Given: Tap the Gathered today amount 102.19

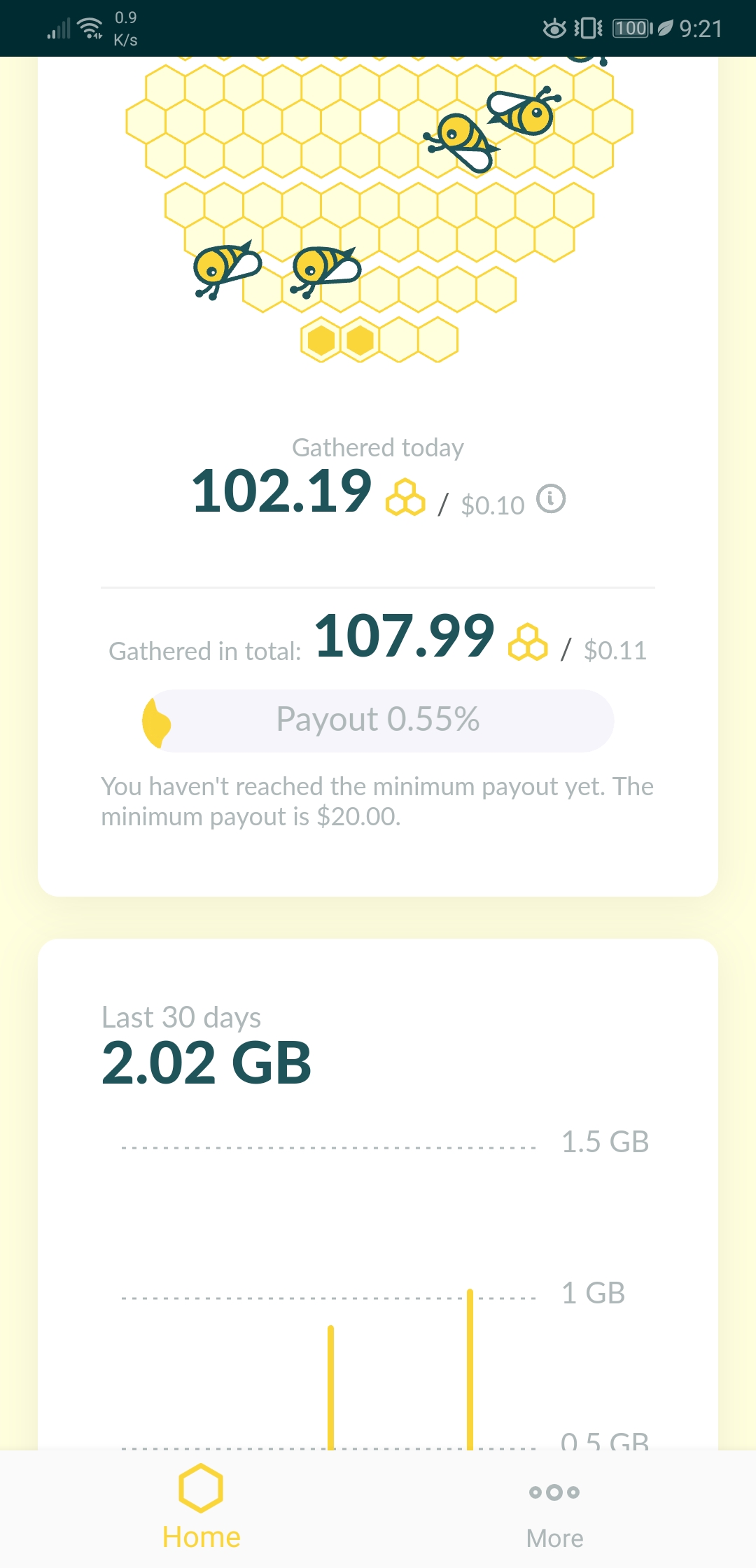Looking at the screenshot, I should tap(283, 493).
